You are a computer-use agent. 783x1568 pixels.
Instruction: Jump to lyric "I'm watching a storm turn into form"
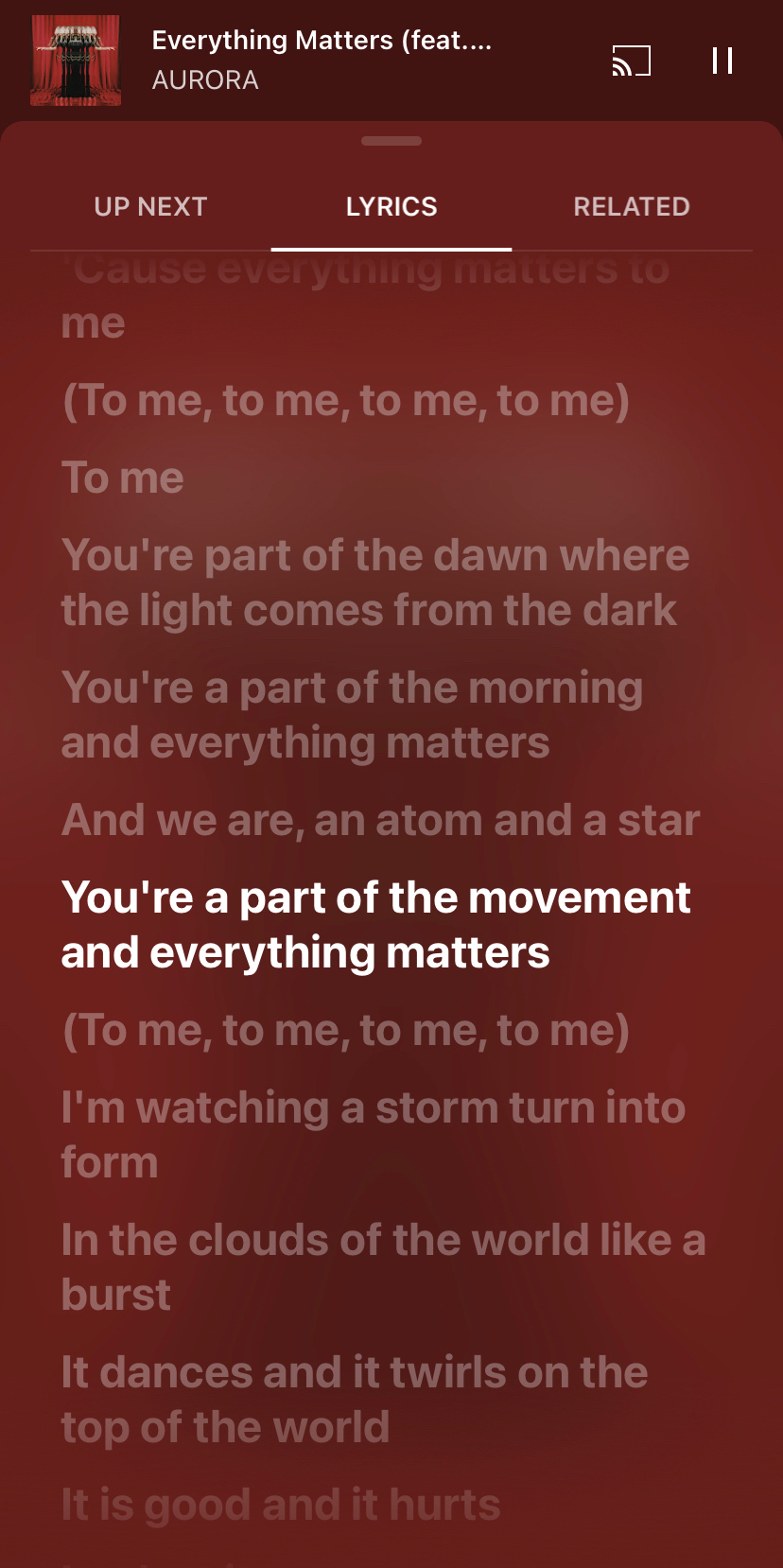(x=373, y=1134)
